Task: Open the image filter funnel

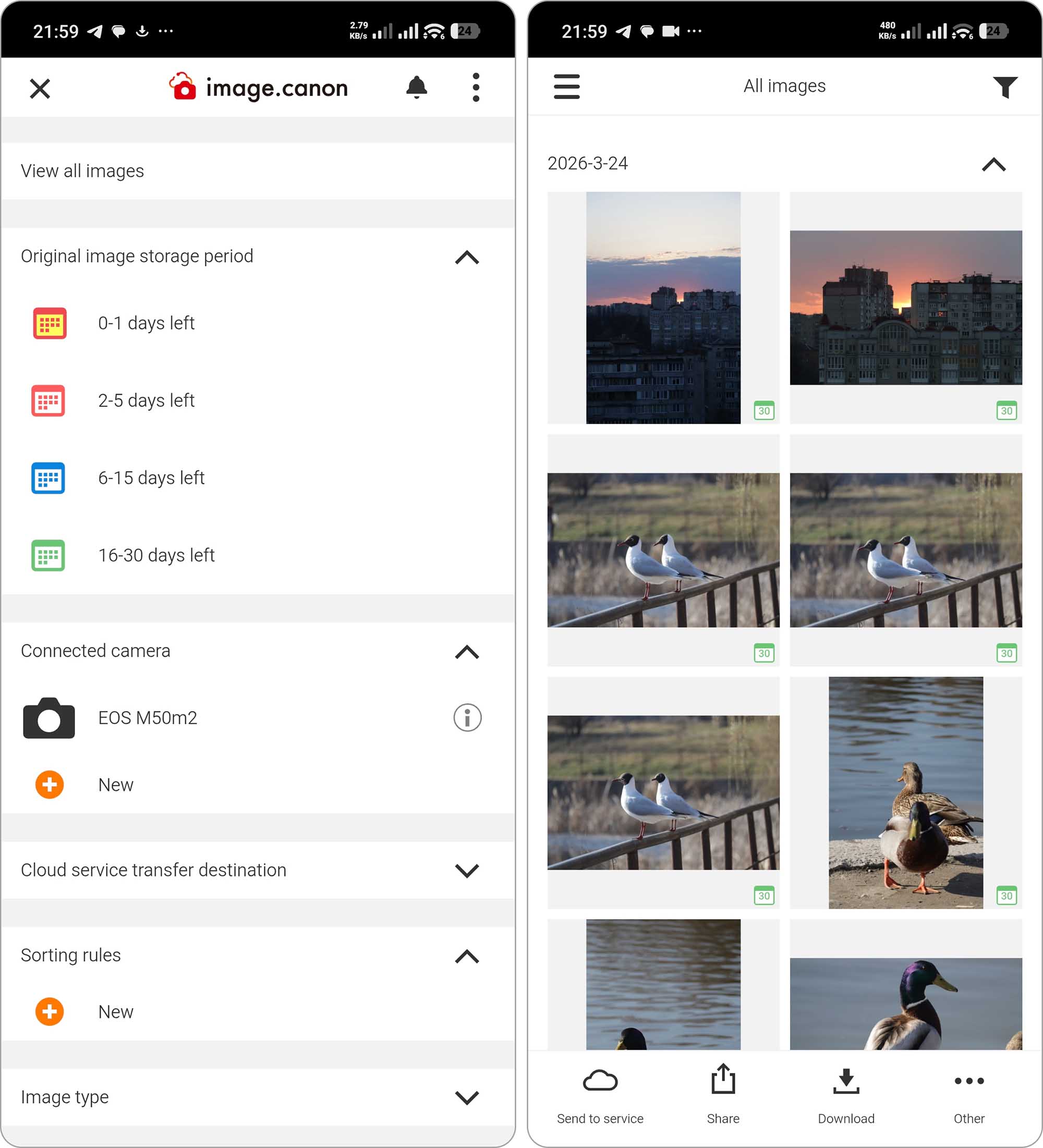Action: pyautogui.click(x=1005, y=87)
